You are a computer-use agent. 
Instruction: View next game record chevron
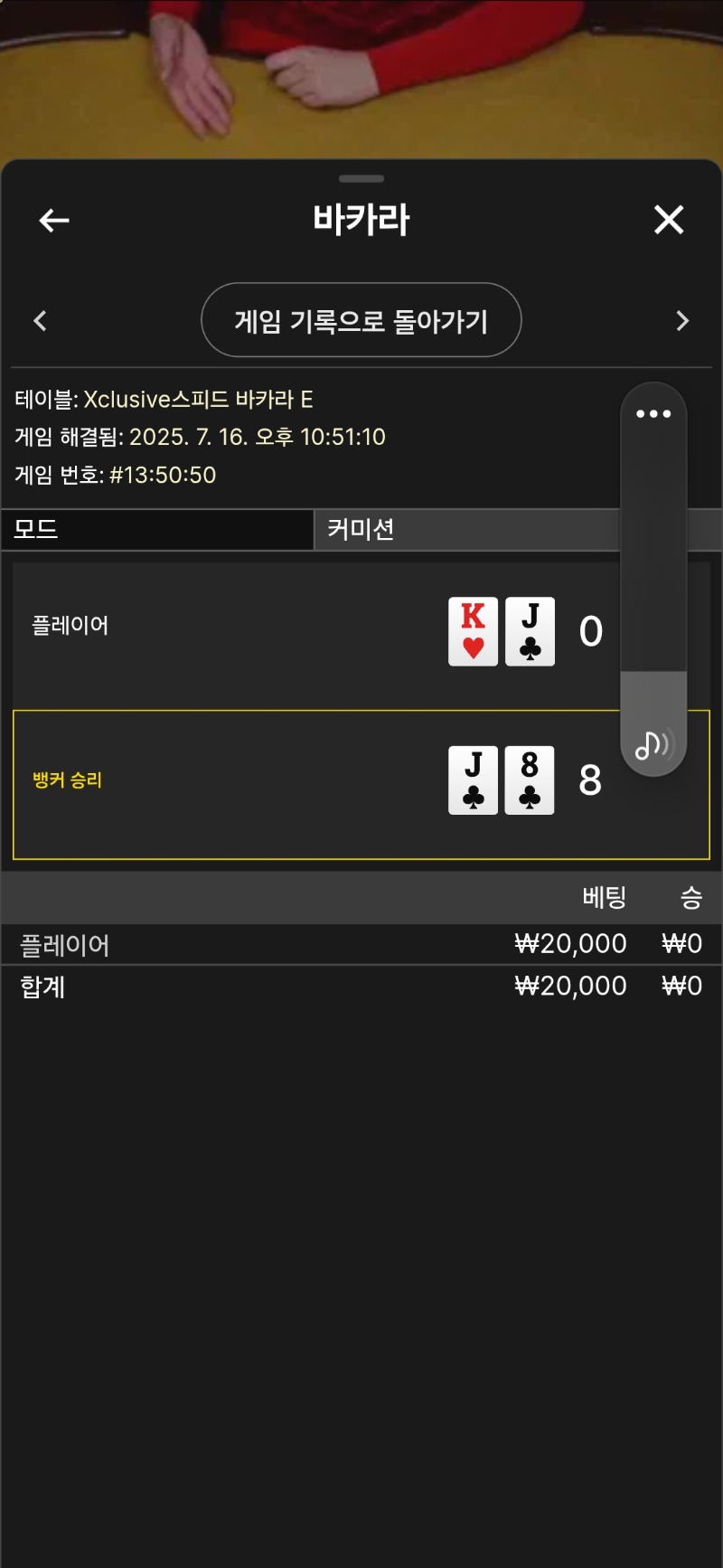coord(683,321)
